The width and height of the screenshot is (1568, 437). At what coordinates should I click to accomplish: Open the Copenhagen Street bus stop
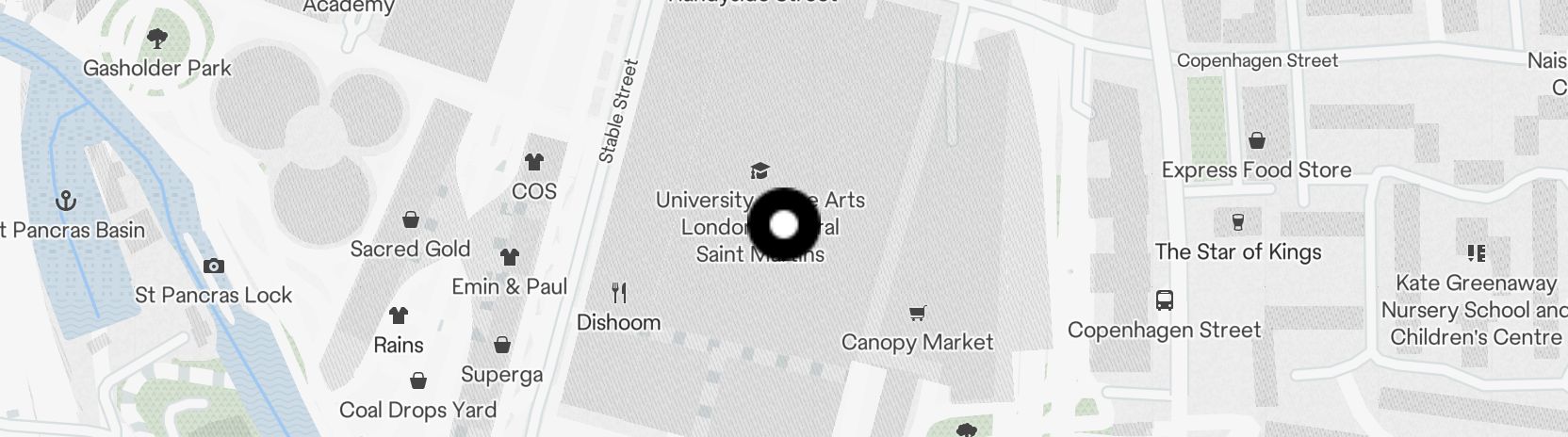[x=1165, y=301]
